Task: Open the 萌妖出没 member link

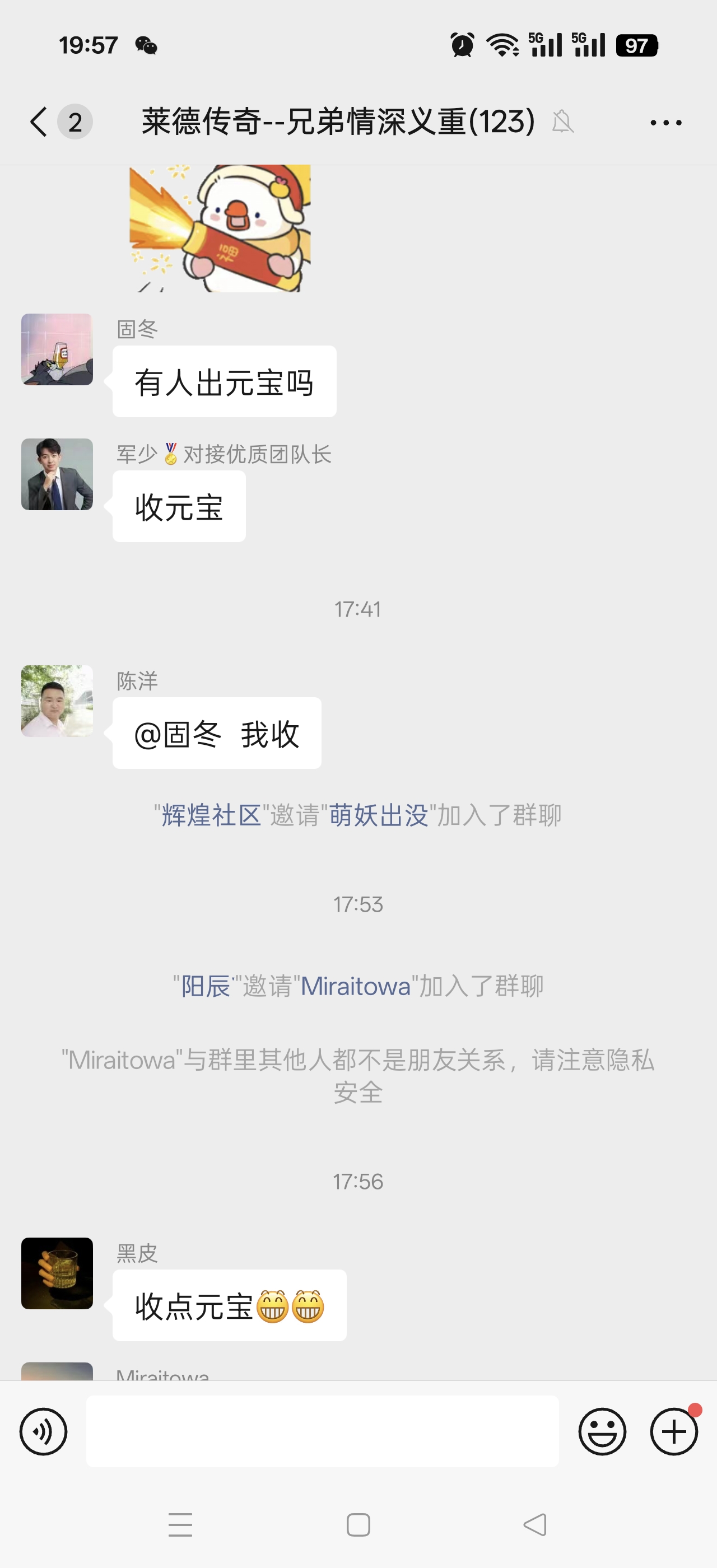Action: [379, 815]
